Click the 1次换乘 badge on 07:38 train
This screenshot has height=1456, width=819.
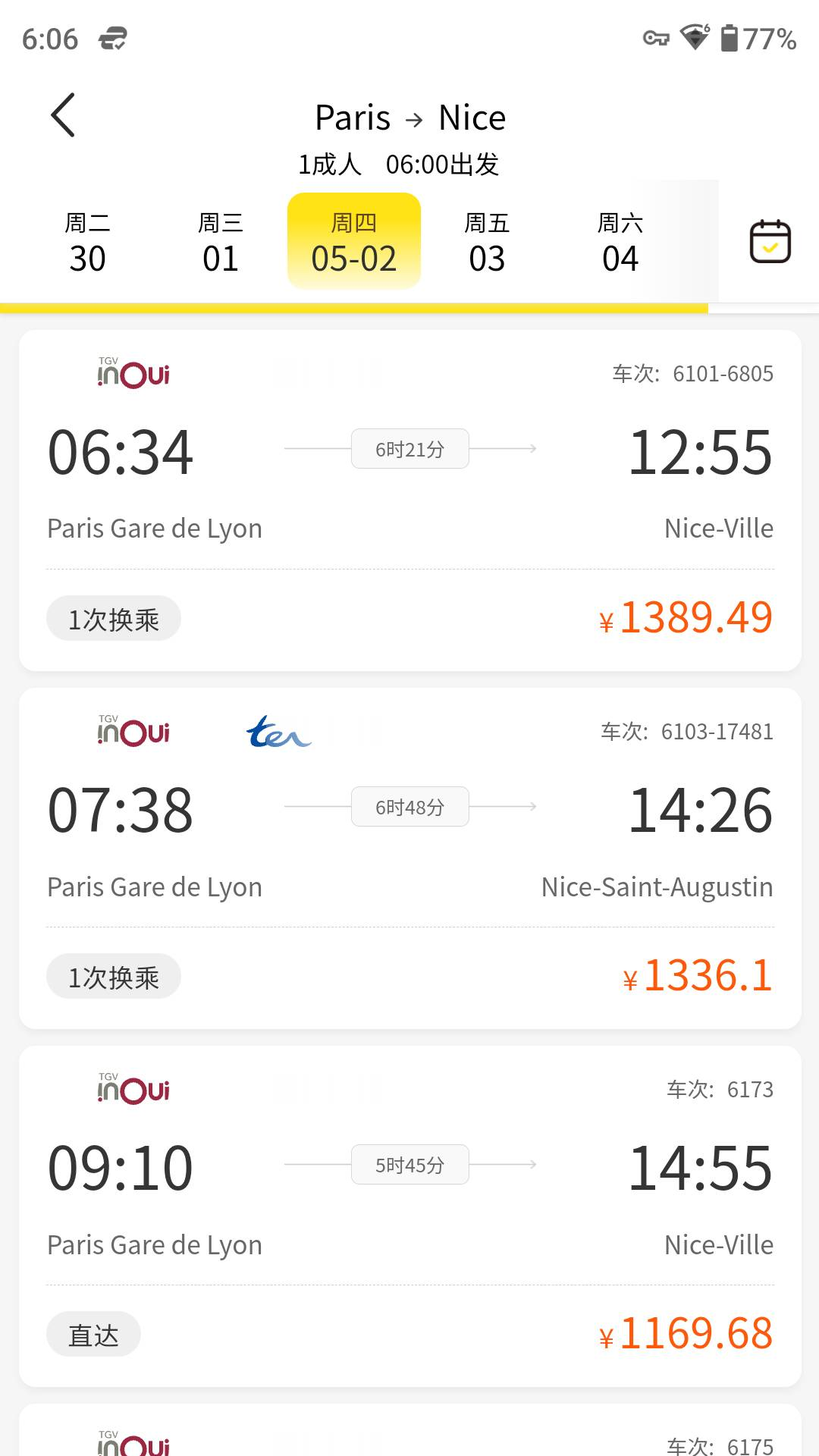click(x=113, y=976)
